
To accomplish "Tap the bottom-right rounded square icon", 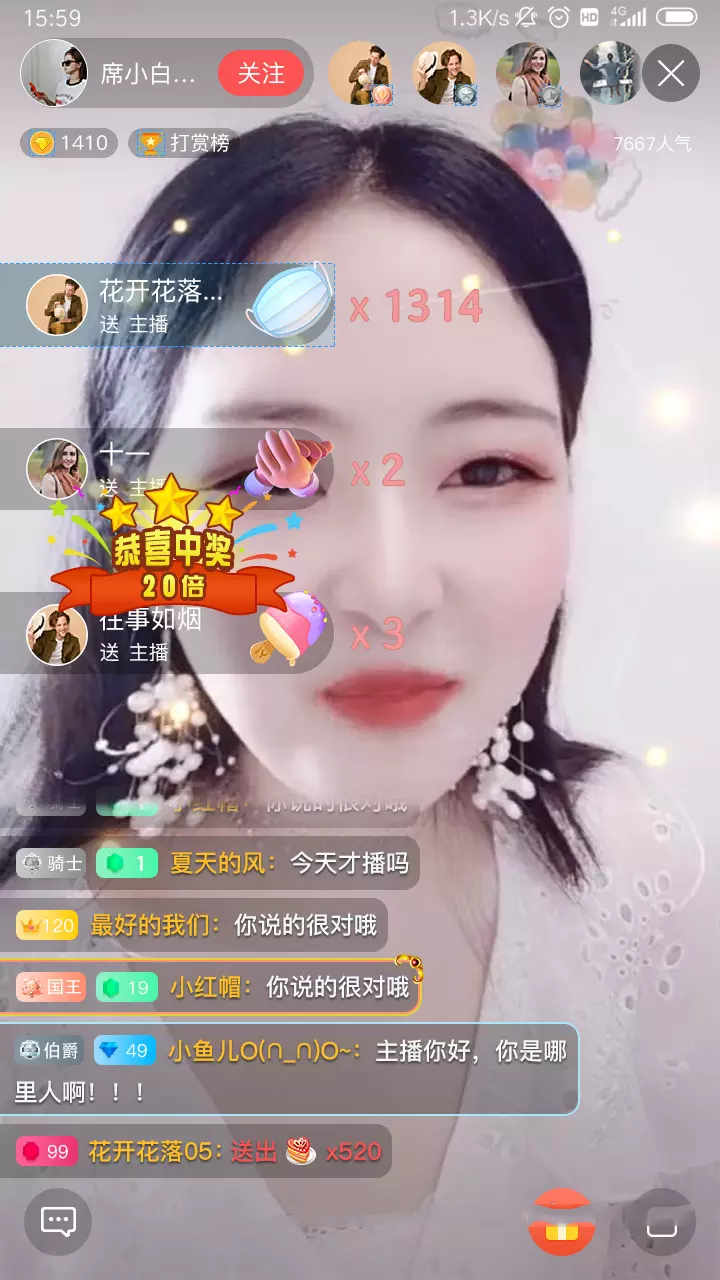I will pos(661,1221).
